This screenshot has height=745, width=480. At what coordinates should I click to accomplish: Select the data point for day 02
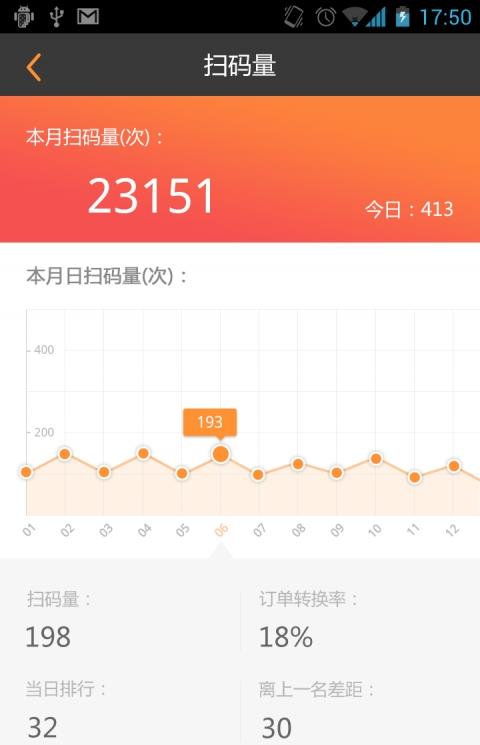65,454
